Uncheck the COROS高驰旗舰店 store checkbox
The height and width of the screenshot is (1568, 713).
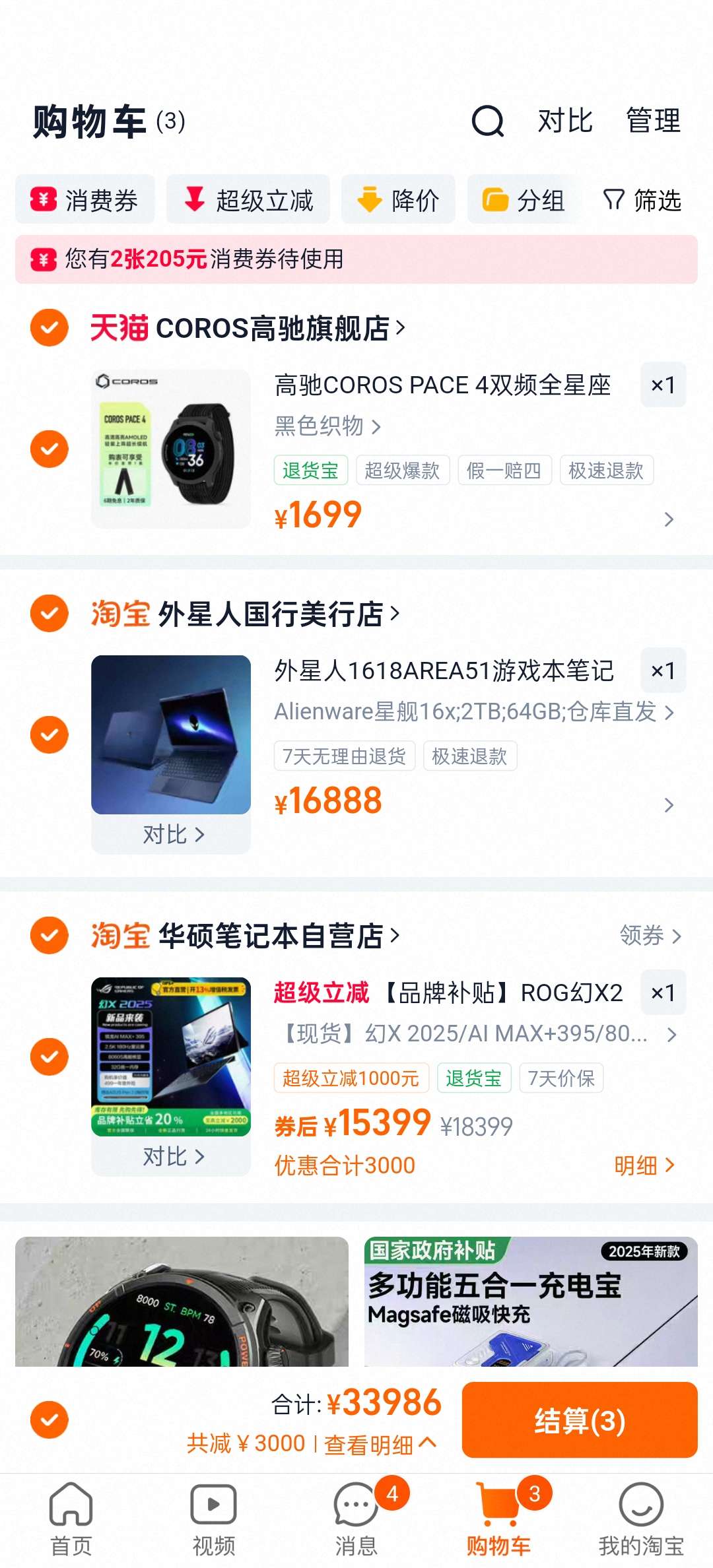tap(50, 327)
